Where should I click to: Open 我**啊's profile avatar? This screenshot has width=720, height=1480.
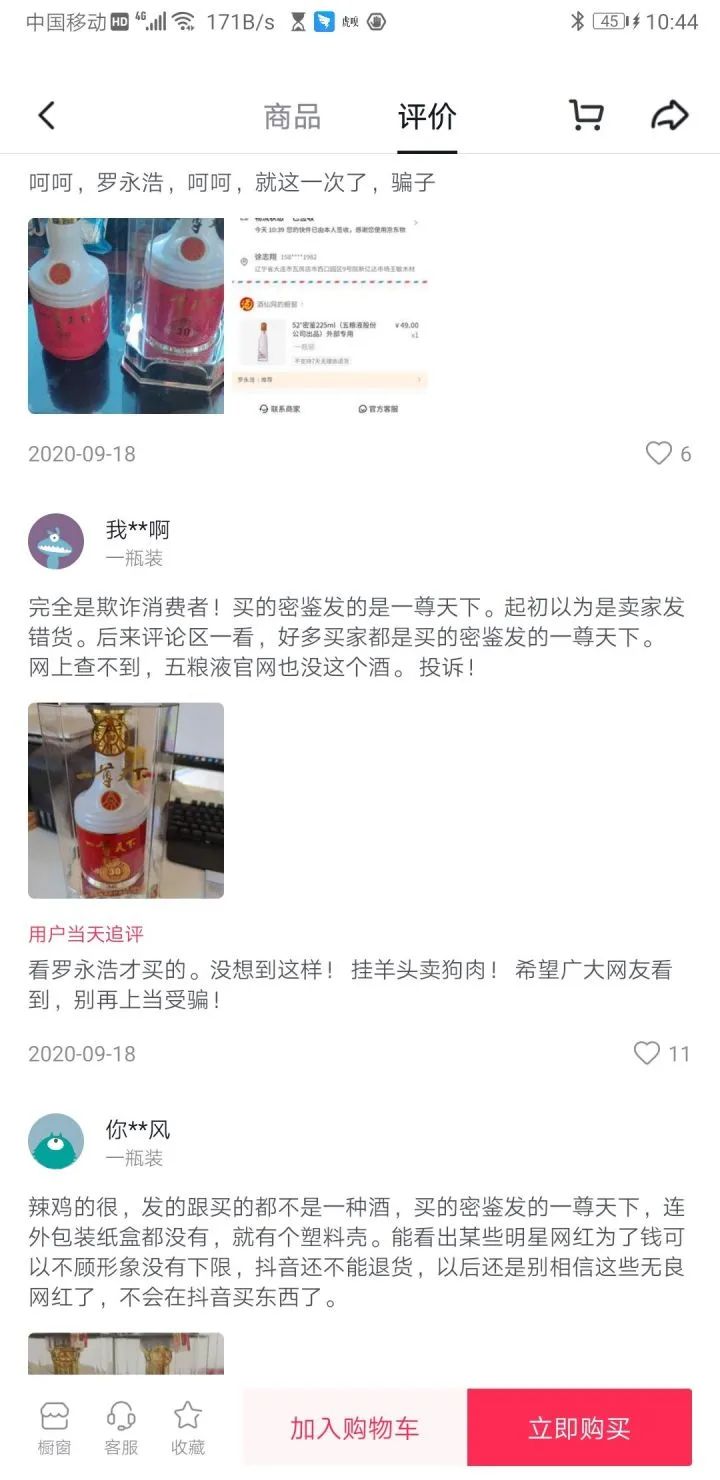56,541
